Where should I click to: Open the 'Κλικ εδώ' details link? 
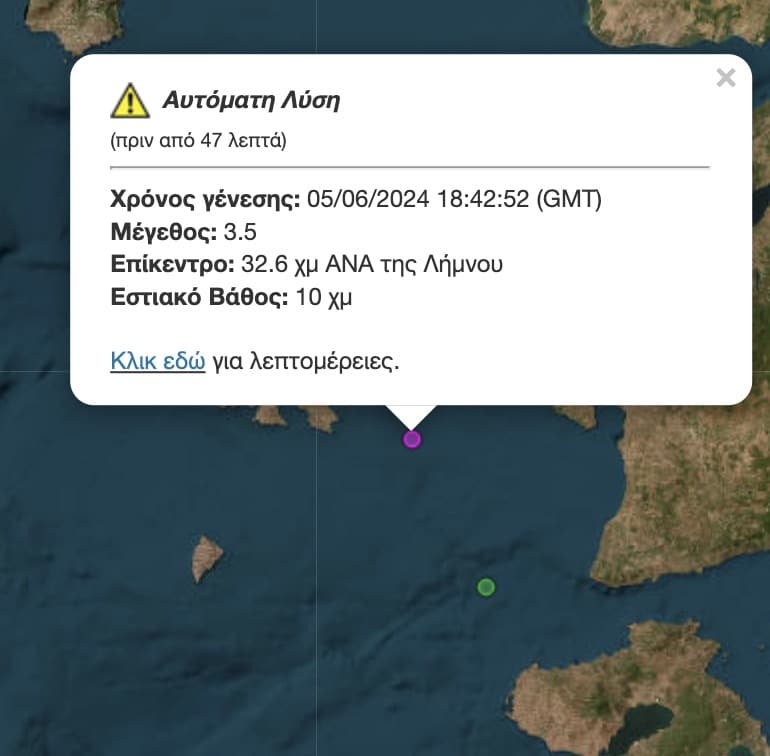point(158,361)
